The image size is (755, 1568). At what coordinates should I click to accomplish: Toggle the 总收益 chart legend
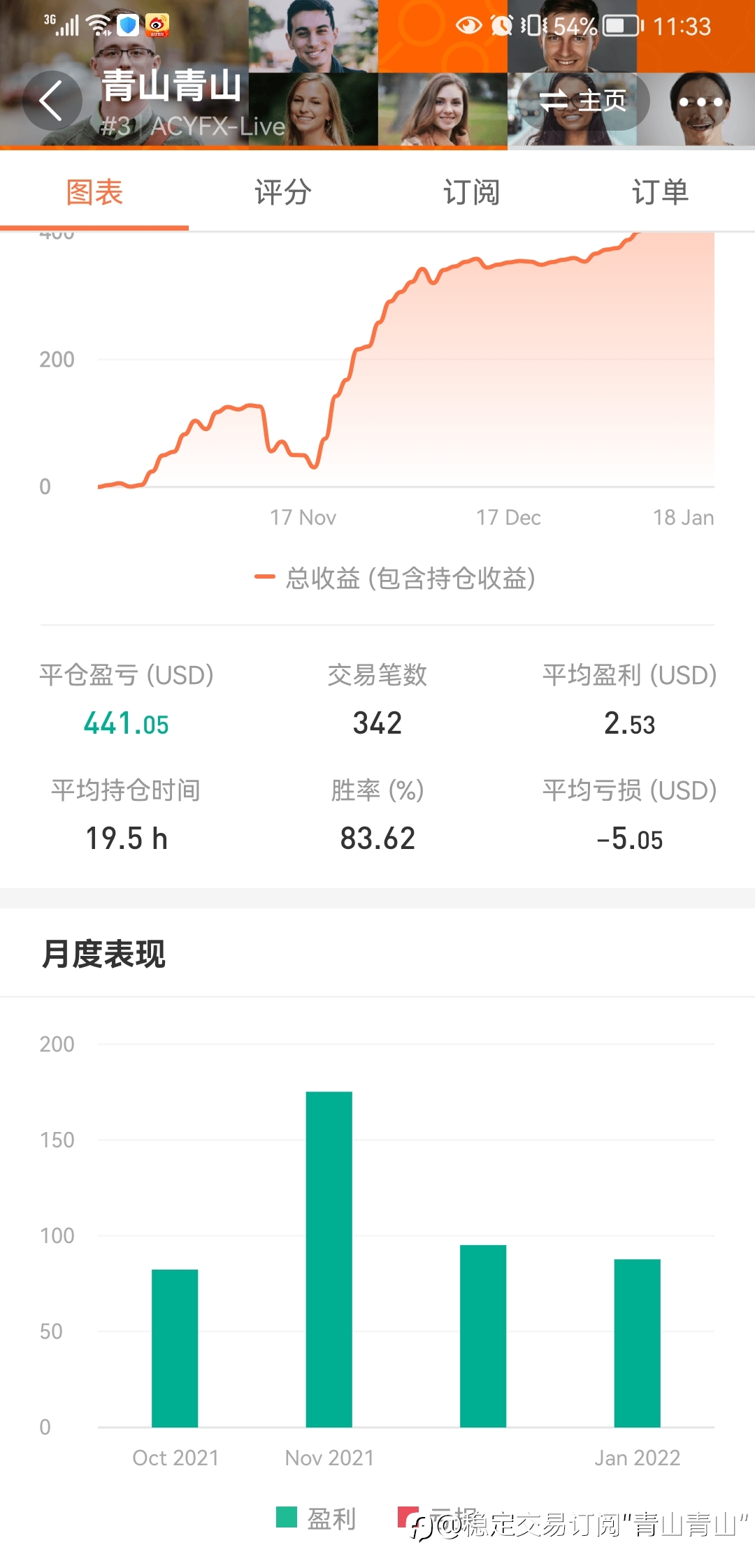(x=395, y=578)
